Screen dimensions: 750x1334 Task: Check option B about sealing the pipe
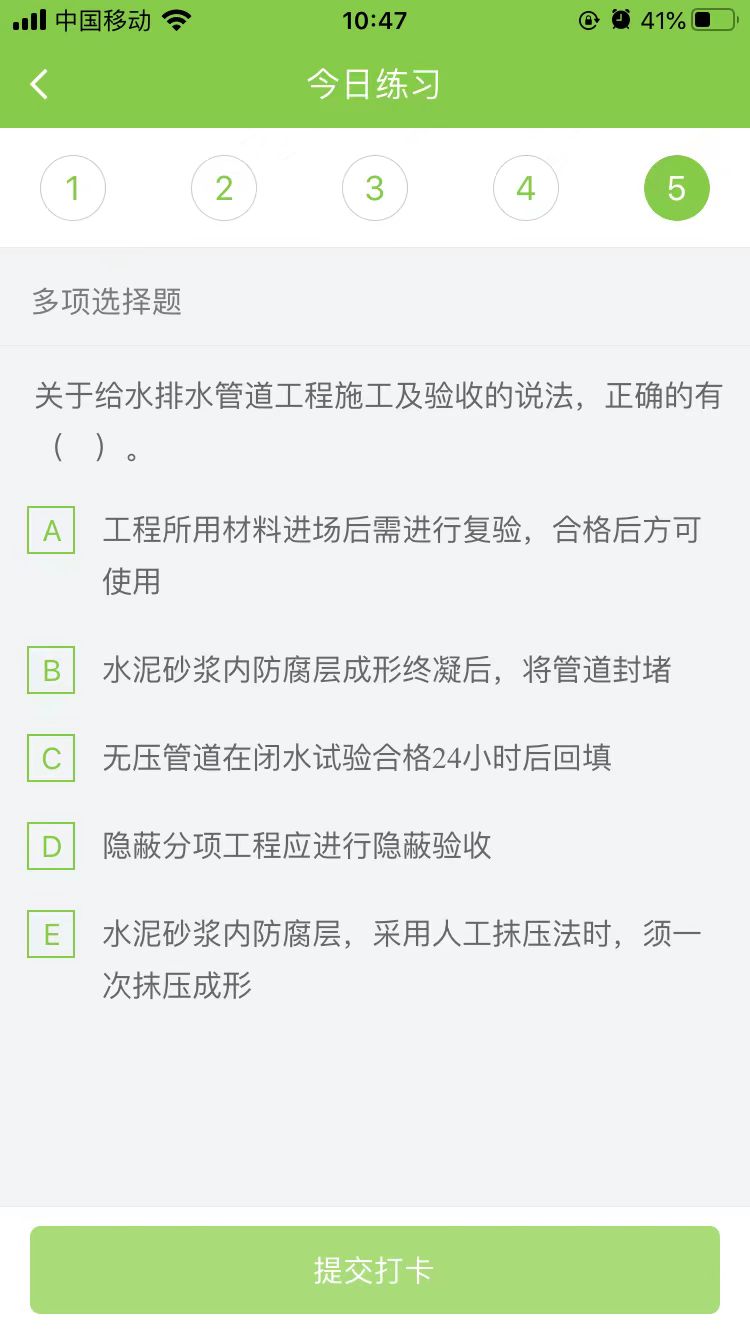click(52, 670)
